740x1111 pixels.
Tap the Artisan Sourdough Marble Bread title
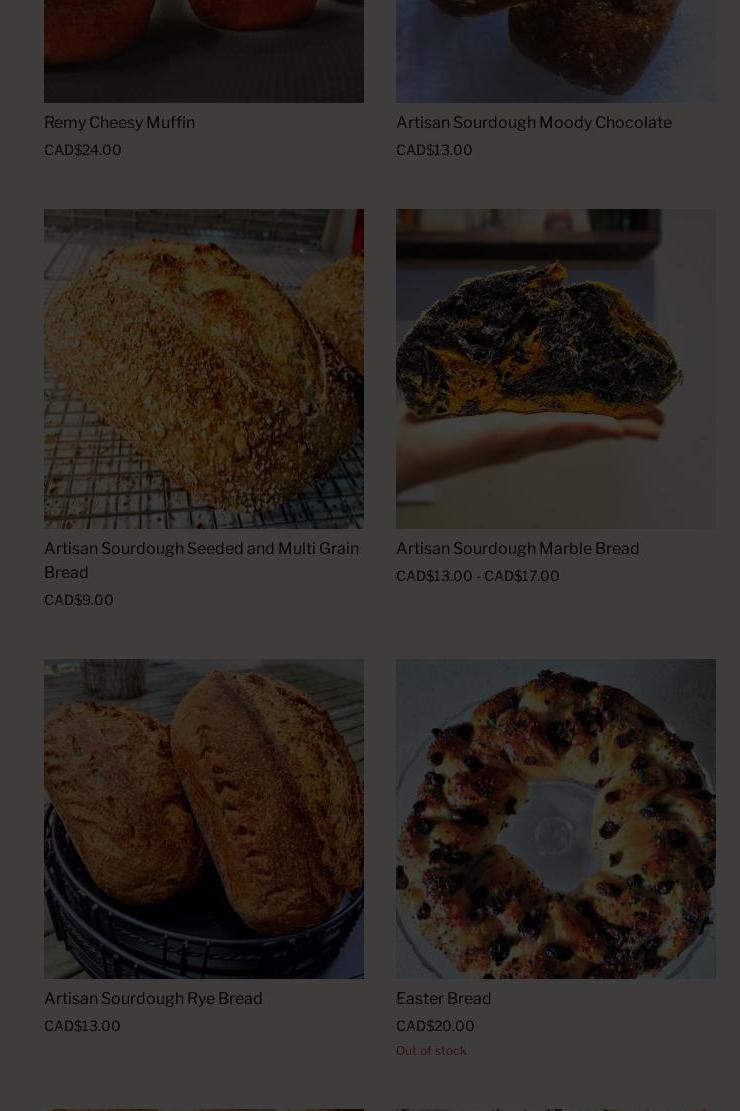click(x=517, y=549)
